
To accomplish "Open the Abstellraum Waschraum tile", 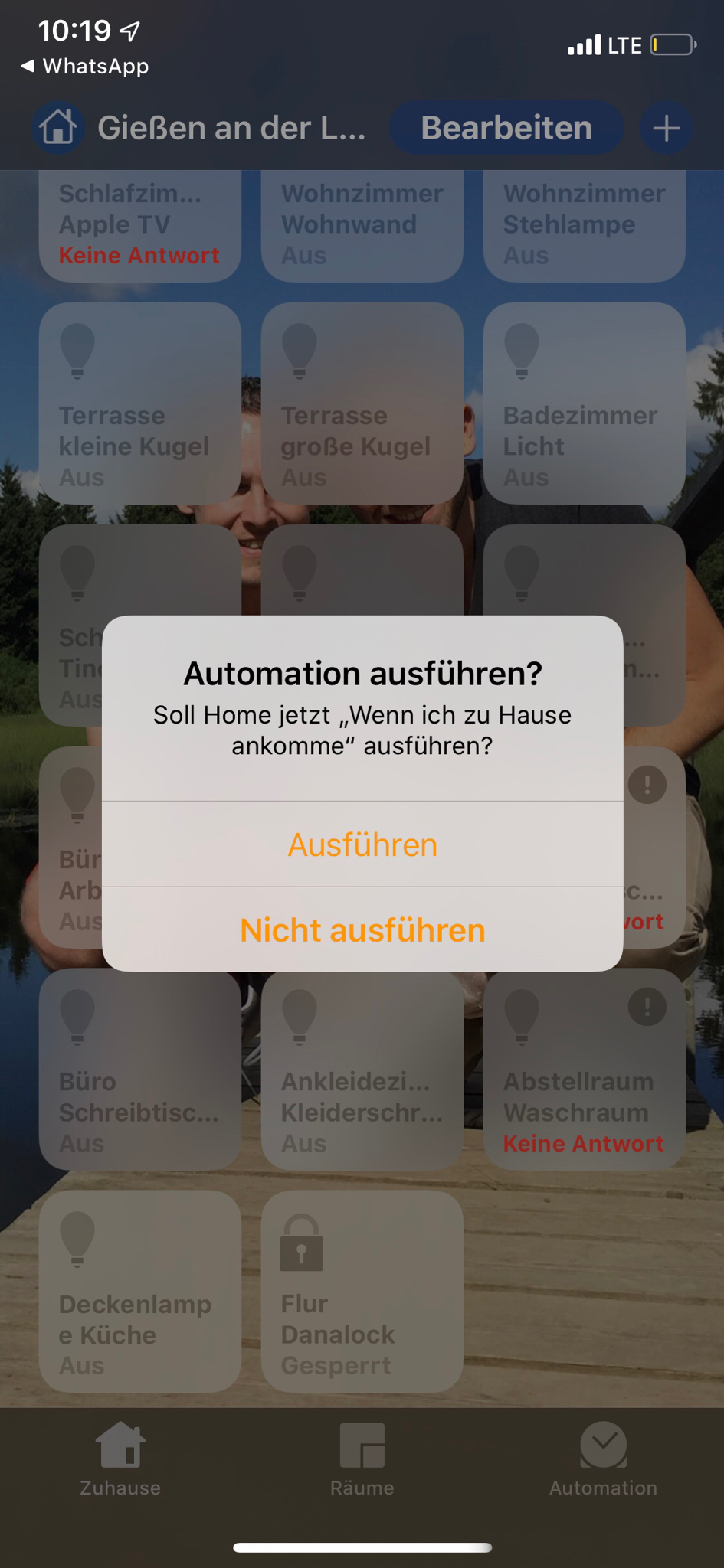I will pyautogui.click(x=584, y=1070).
